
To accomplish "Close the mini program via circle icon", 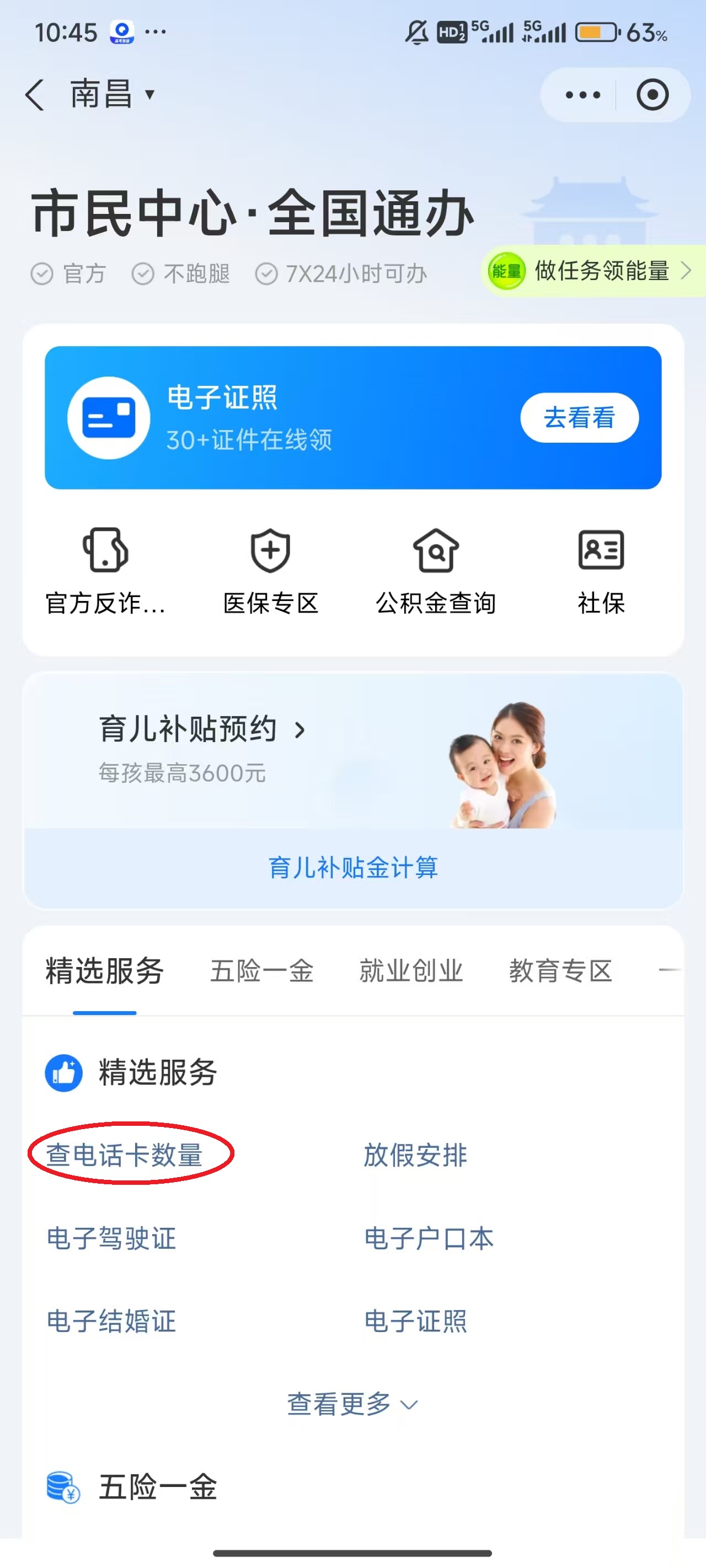I will [652, 95].
